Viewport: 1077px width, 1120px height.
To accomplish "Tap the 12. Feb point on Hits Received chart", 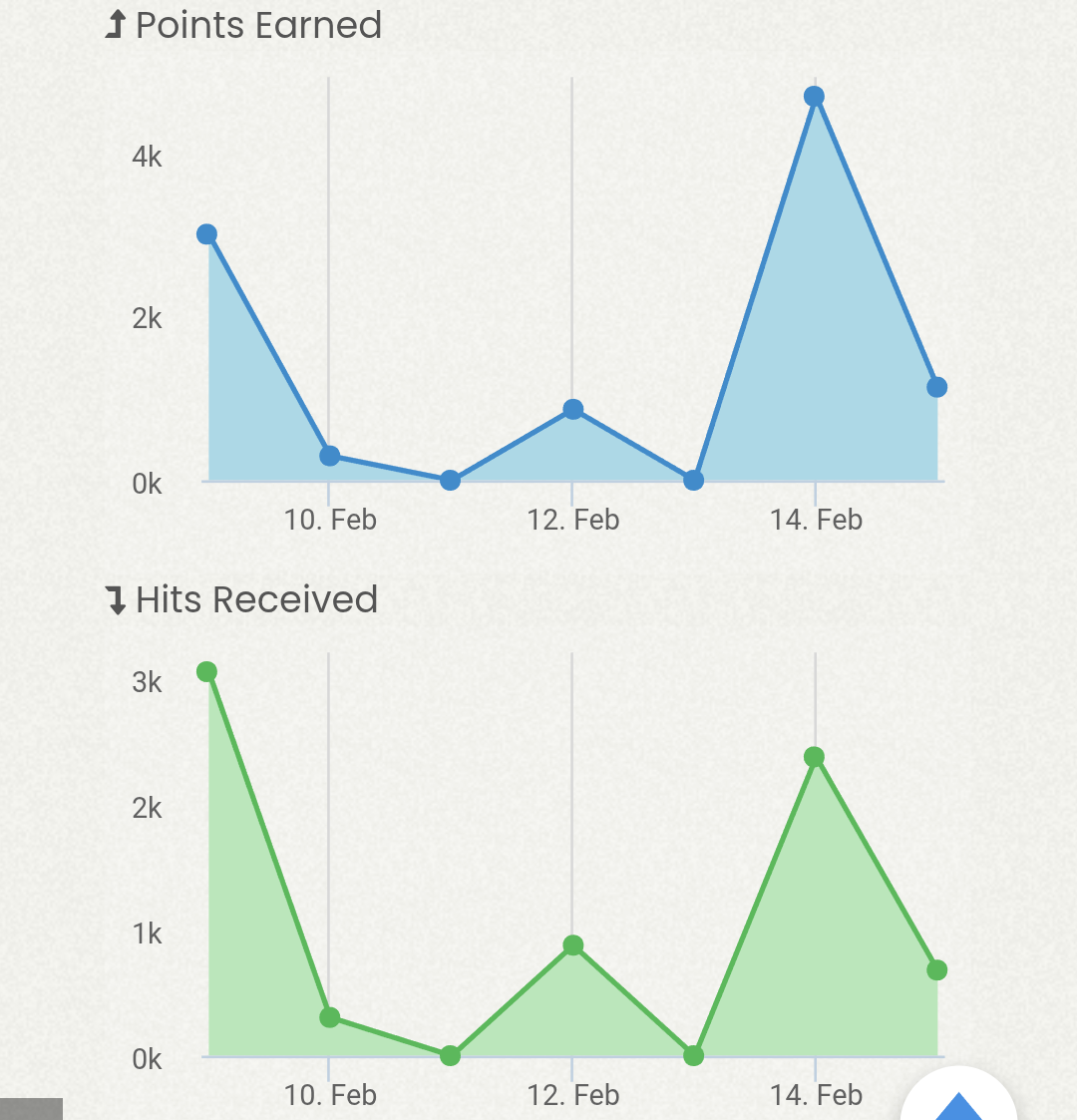I will tap(572, 945).
